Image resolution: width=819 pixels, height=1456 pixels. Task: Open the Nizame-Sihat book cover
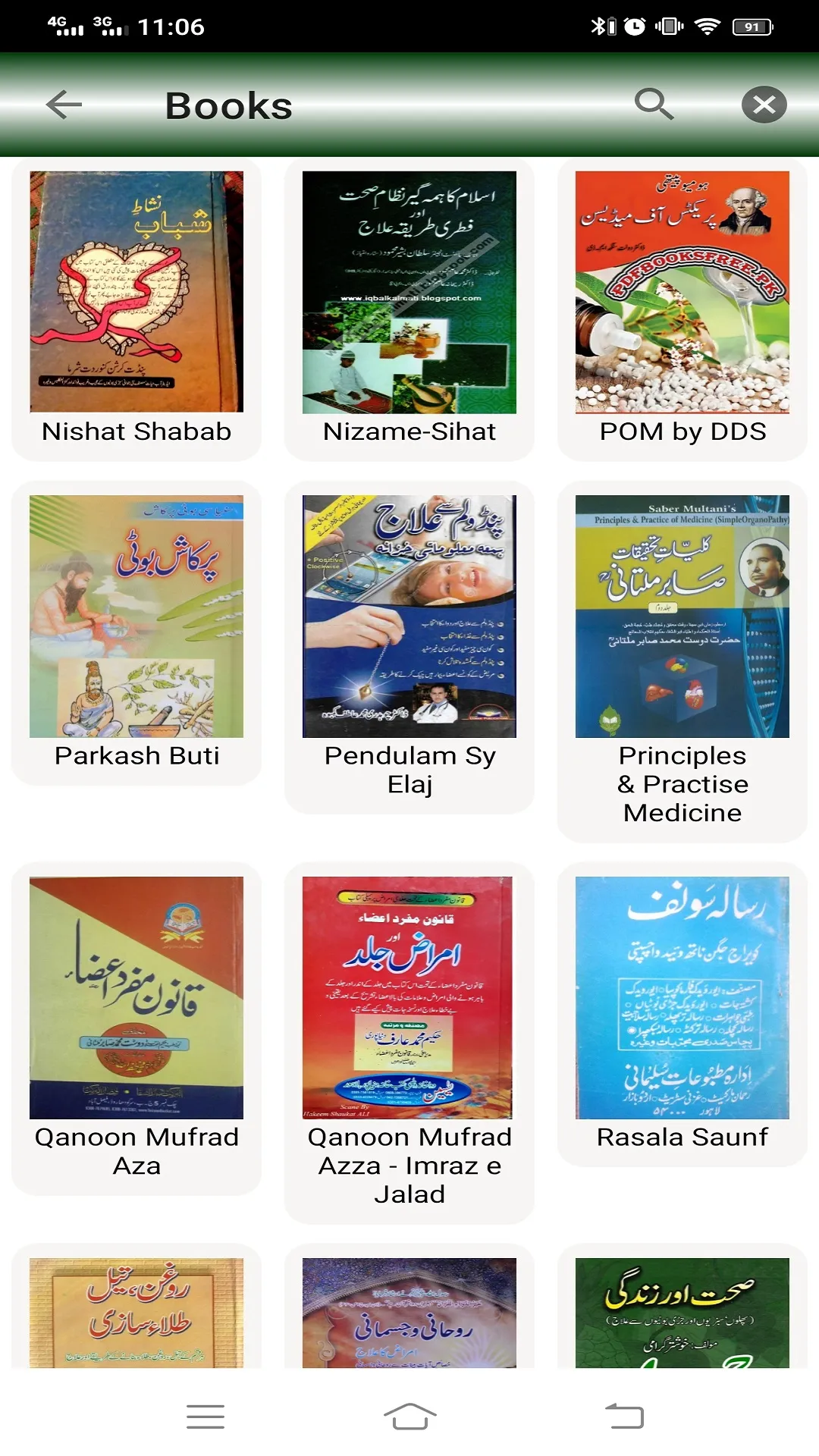(409, 290)
